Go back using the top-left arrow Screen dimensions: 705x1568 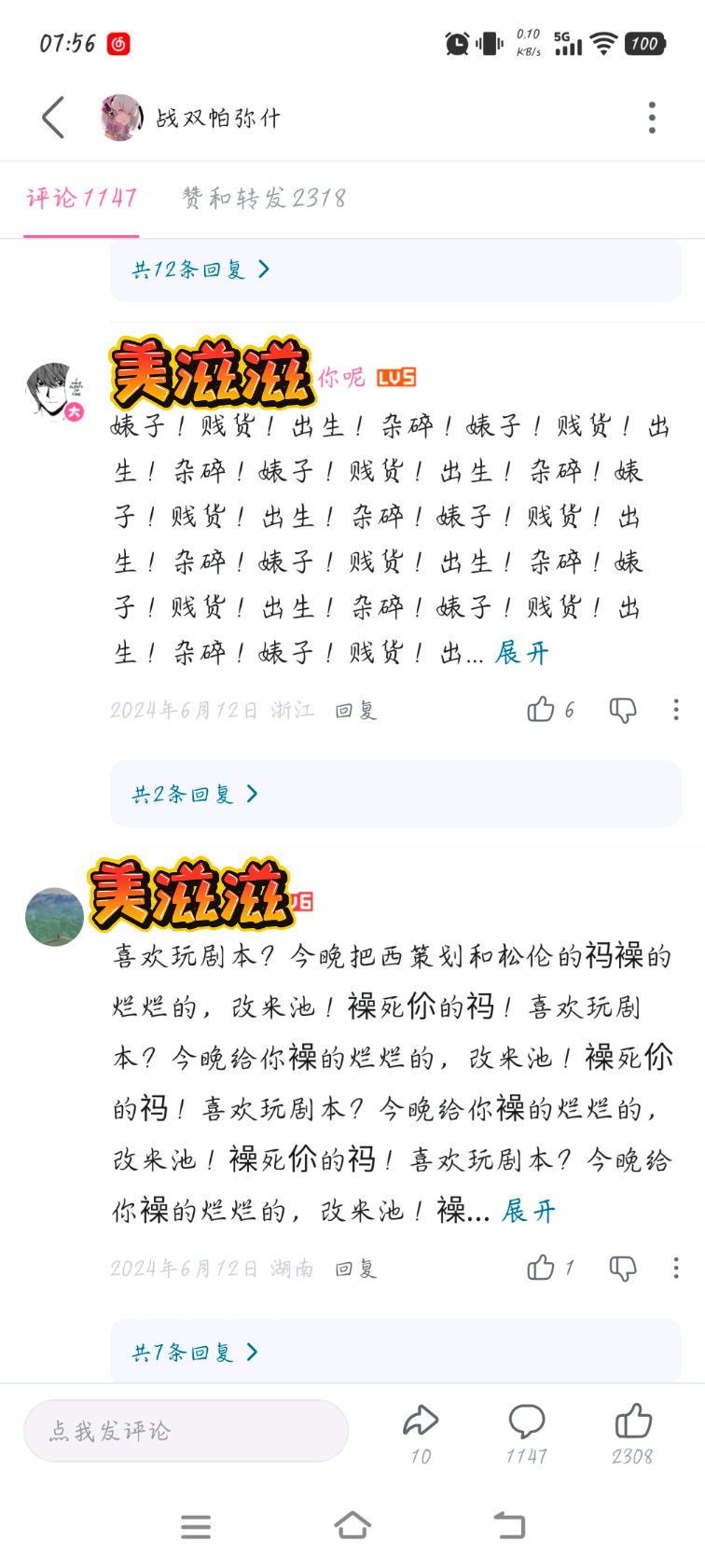click(53, 118)
